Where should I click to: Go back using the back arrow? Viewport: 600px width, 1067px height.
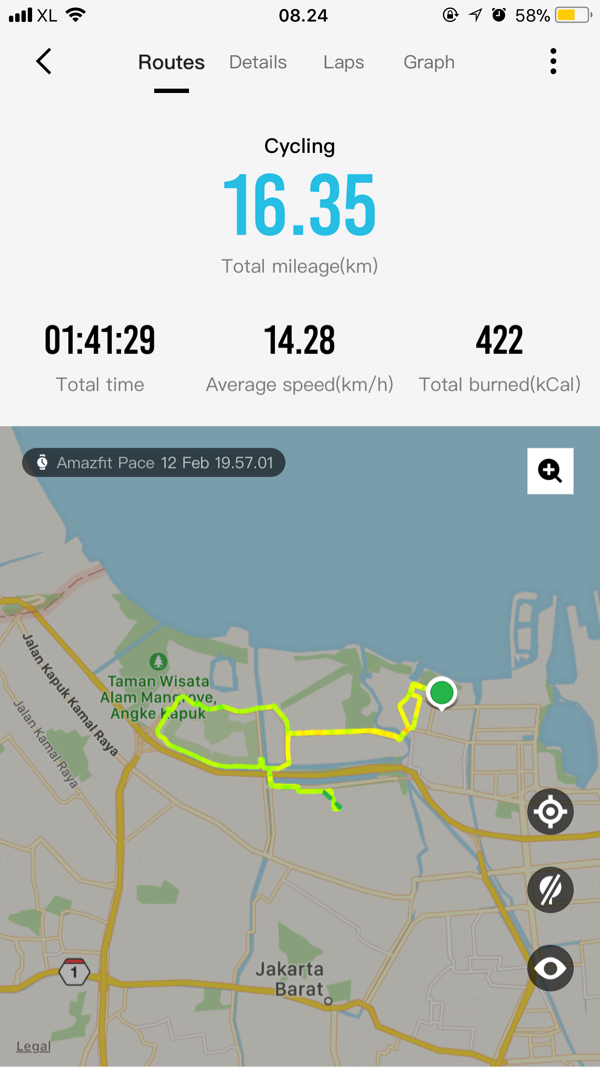[43, 62]
